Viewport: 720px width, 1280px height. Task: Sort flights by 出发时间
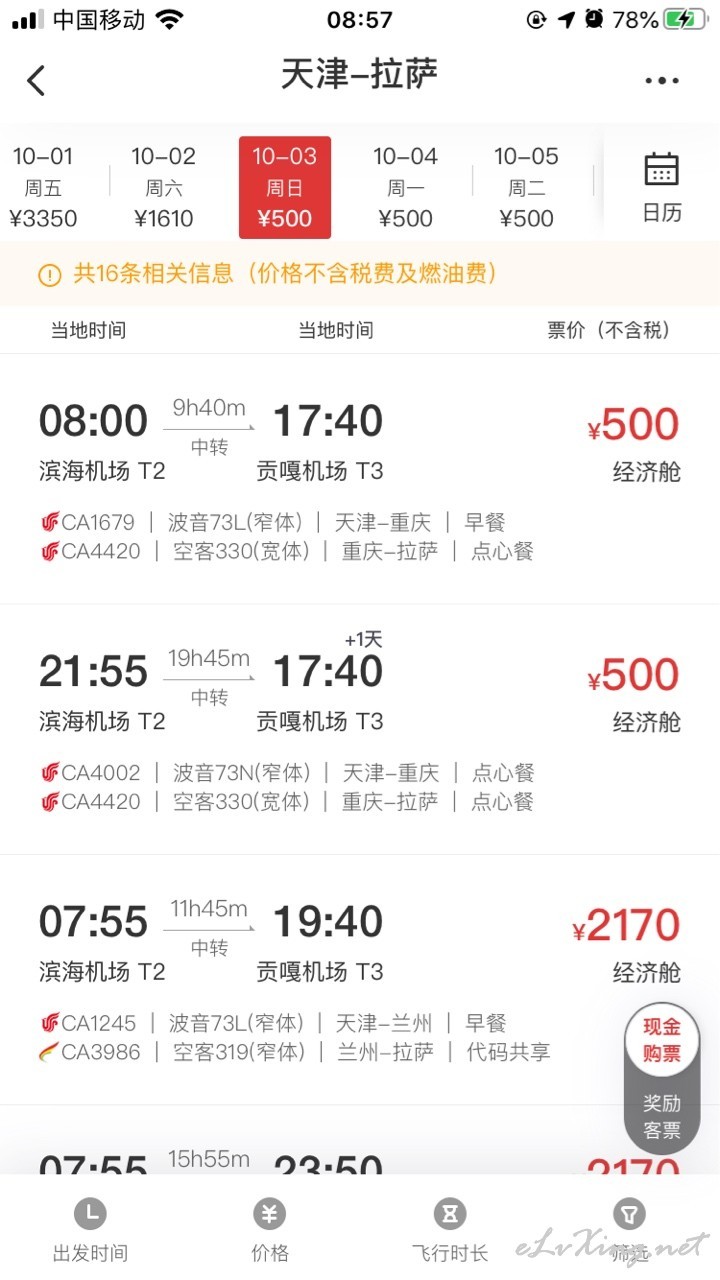(x=90, y=1231)
